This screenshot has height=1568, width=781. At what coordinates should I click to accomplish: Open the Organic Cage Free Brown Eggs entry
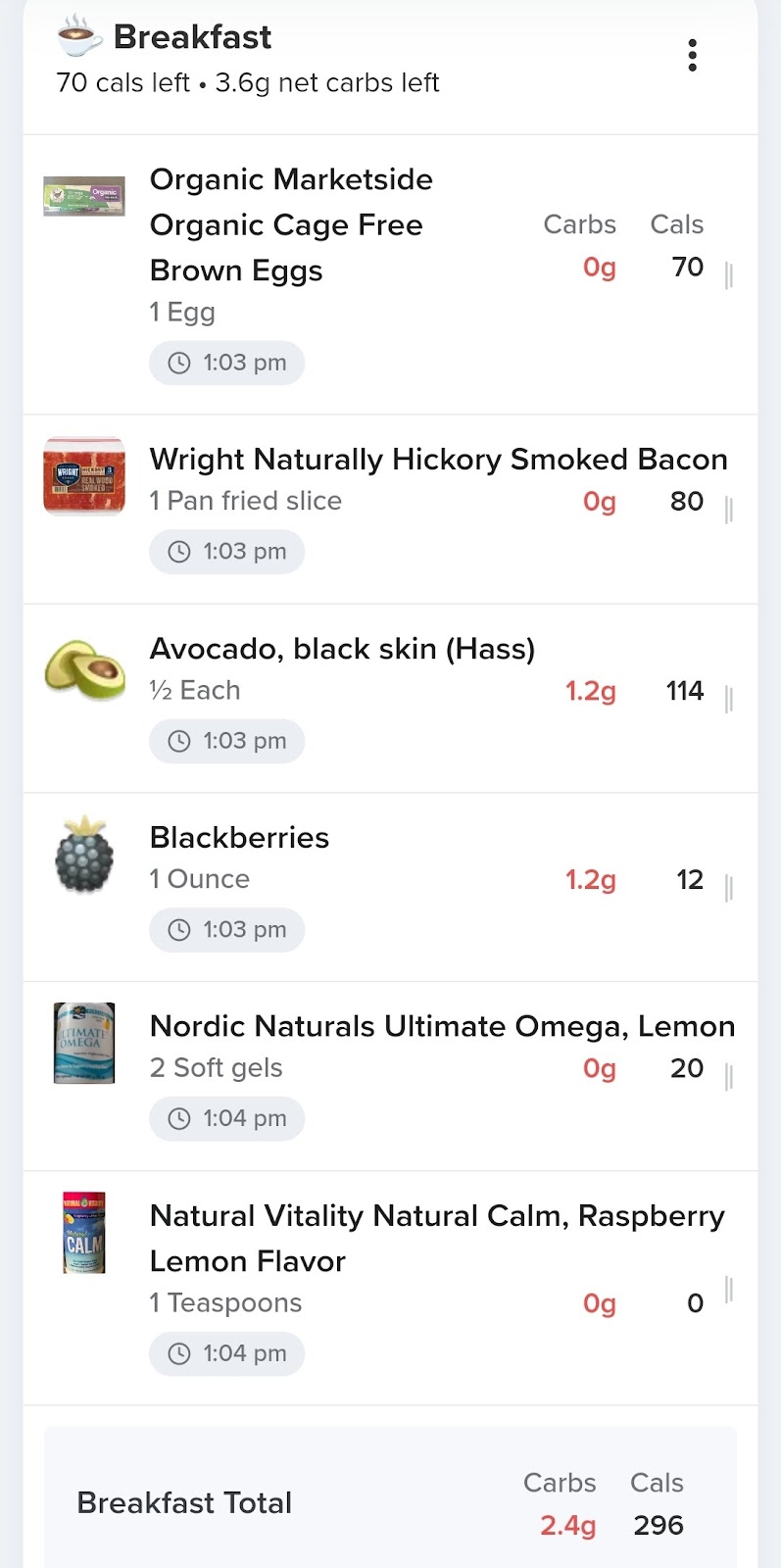390,274
